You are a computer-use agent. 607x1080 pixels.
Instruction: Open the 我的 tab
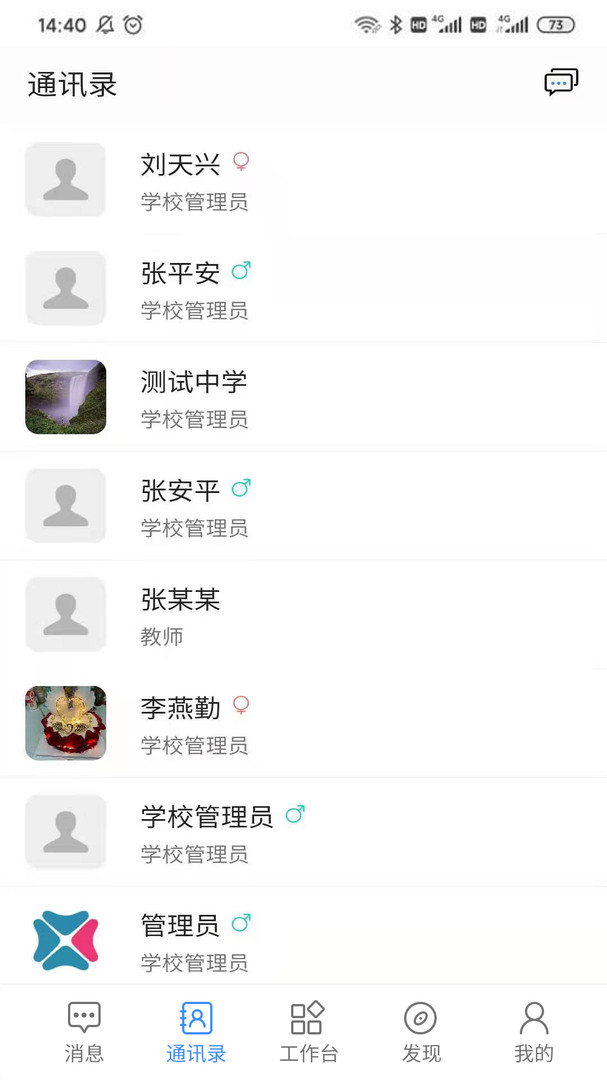pyautogui.click(x=533, y=1032)
